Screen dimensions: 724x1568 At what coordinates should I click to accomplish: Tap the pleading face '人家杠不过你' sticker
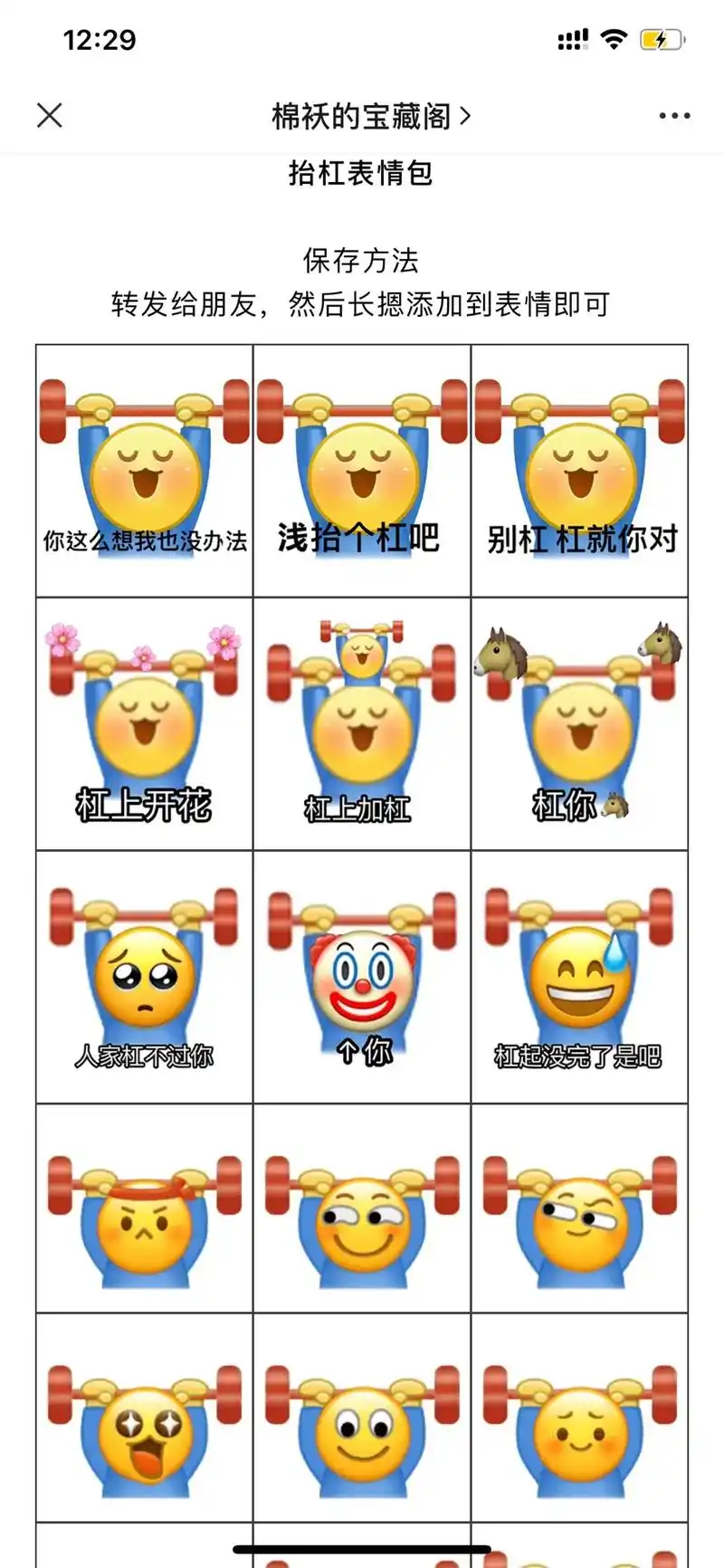tap(142, 973)
